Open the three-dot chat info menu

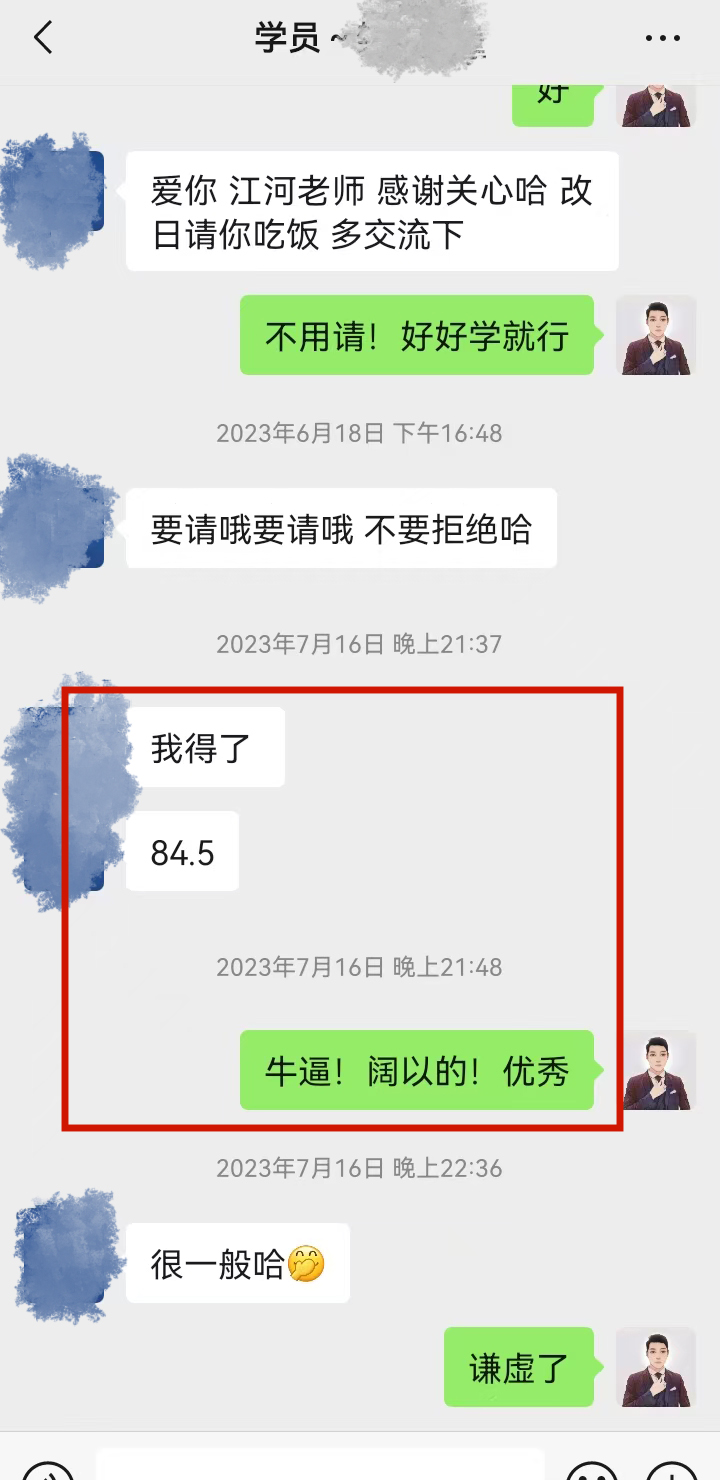(662, 39)
